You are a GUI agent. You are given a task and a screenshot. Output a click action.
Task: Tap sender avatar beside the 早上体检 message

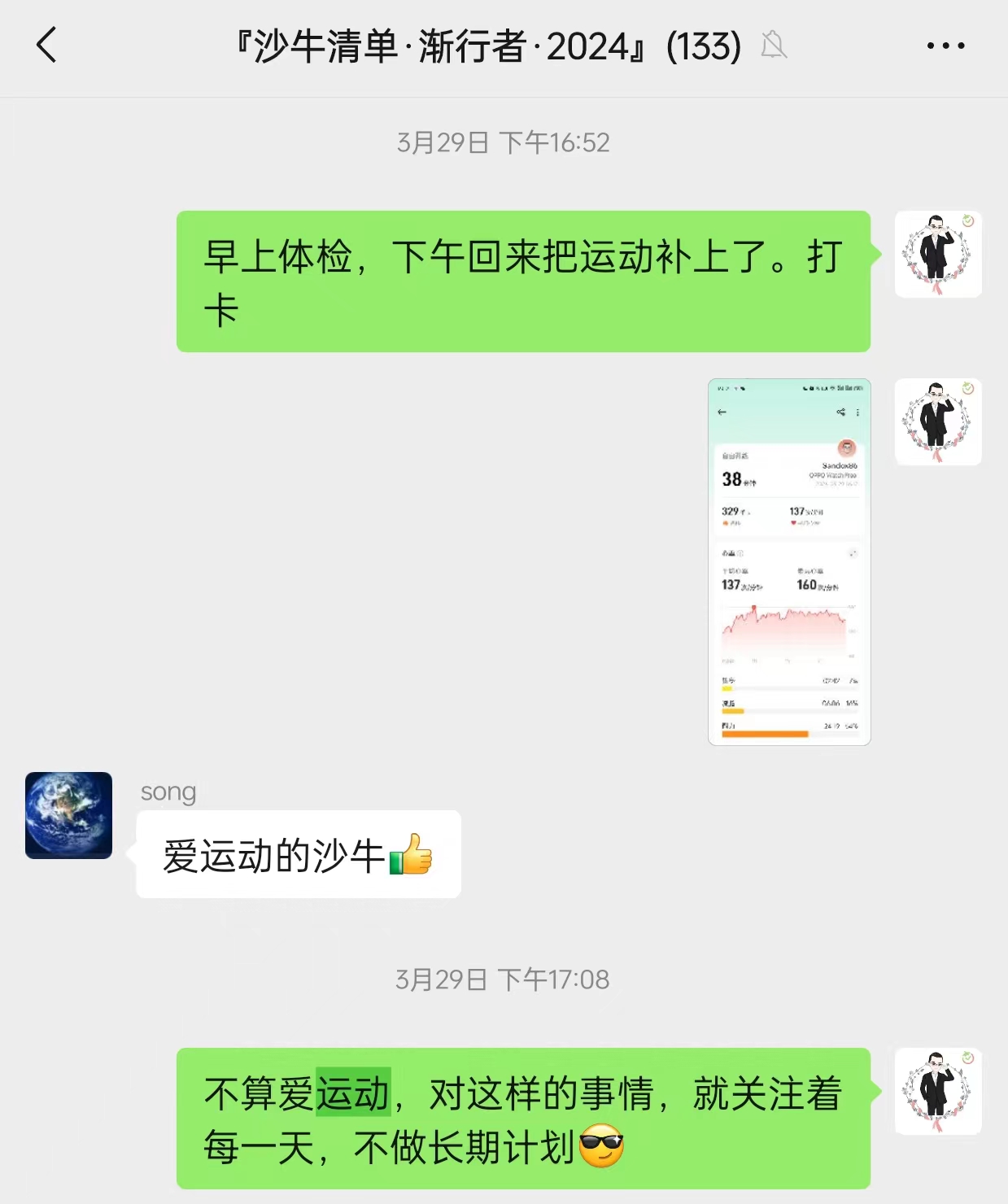[x=937, y=255]
